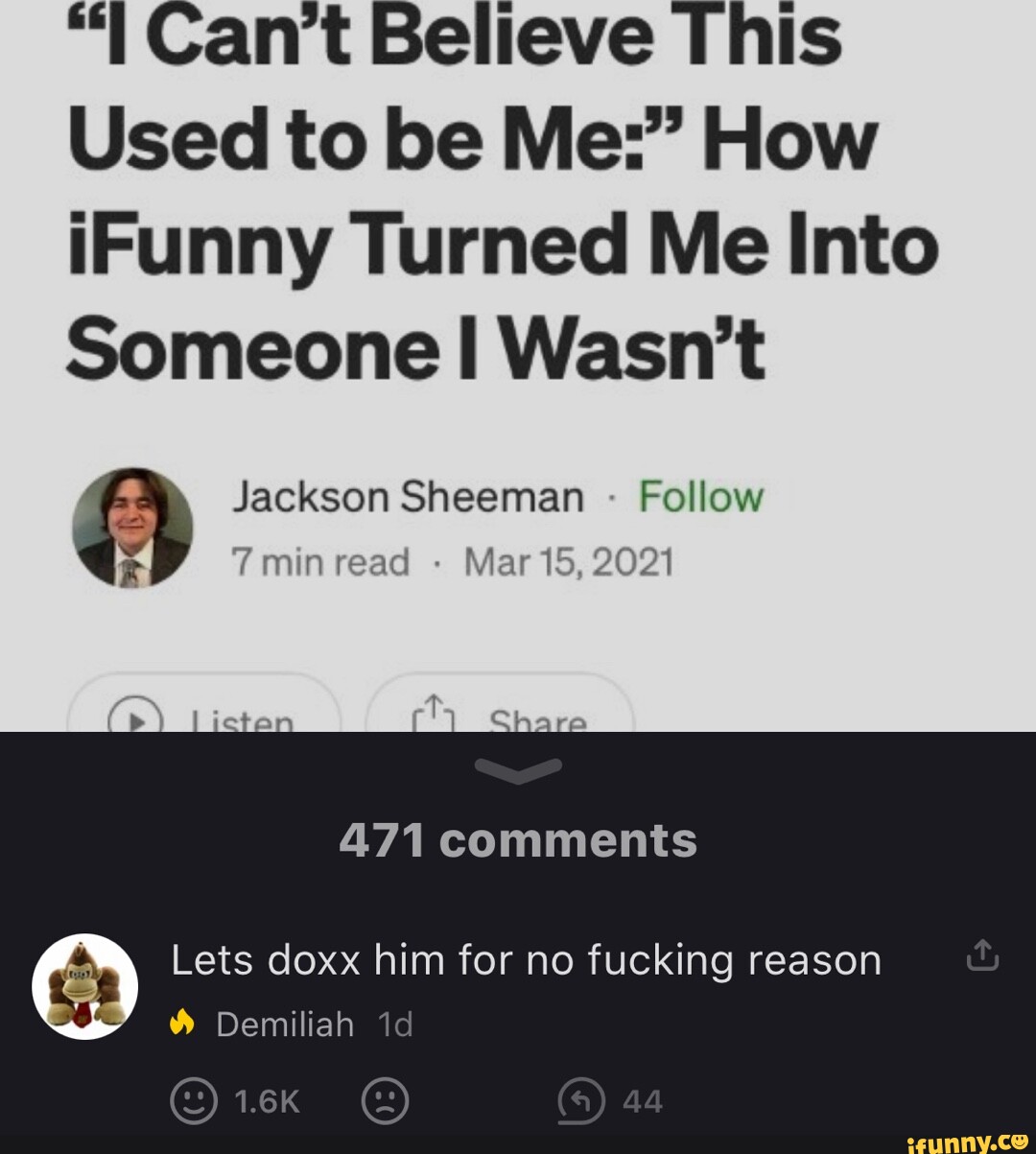
Task: Expand the 471 comments section
Action: (518, 840)
